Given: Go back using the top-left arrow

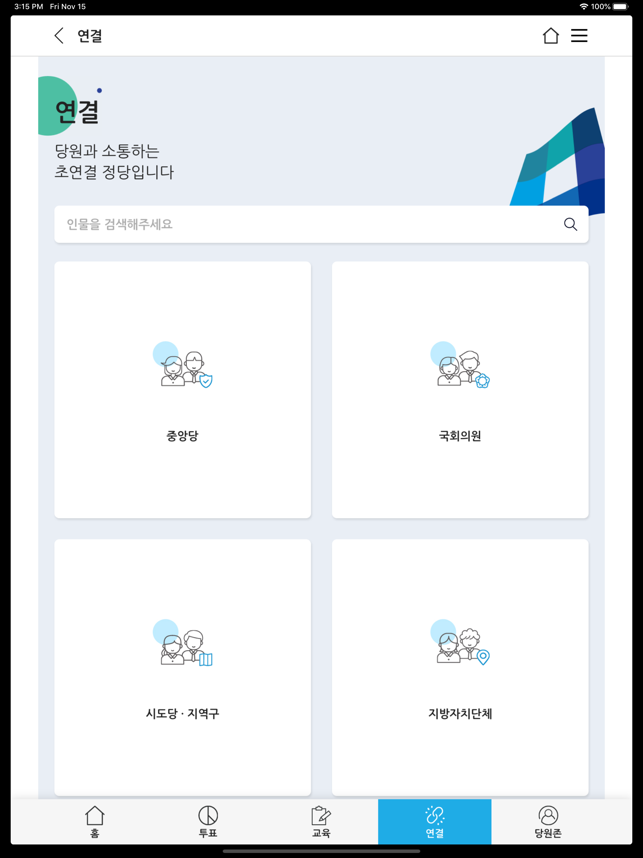Looking at the screenshot, I should point(59,36).
